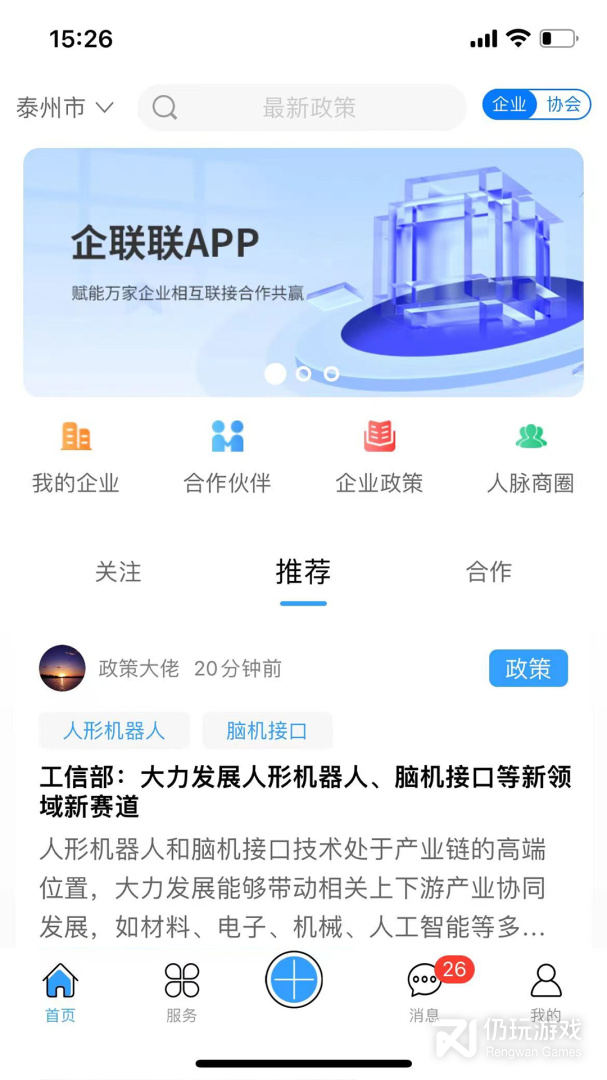Open 我的企业
Viewport: 607px width, 1080px height.
pos(76,457)
